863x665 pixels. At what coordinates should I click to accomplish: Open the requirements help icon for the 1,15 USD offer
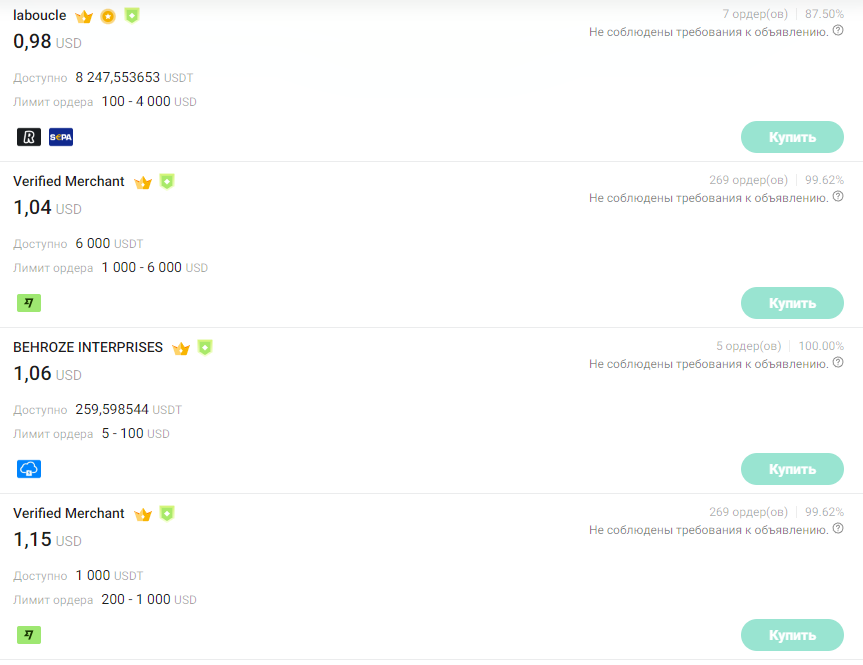coord(838,529)
